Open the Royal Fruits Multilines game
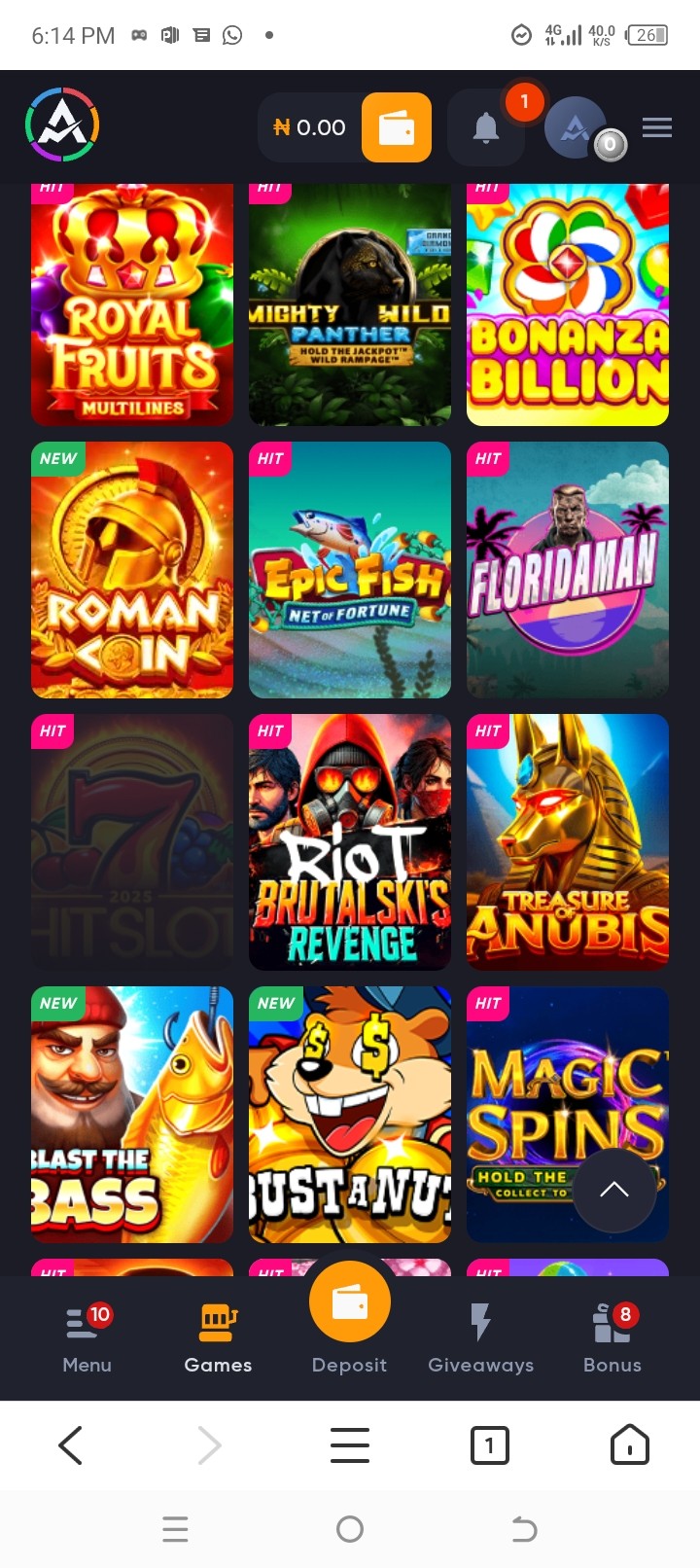 pyautogui.click(x=132, y=304)
